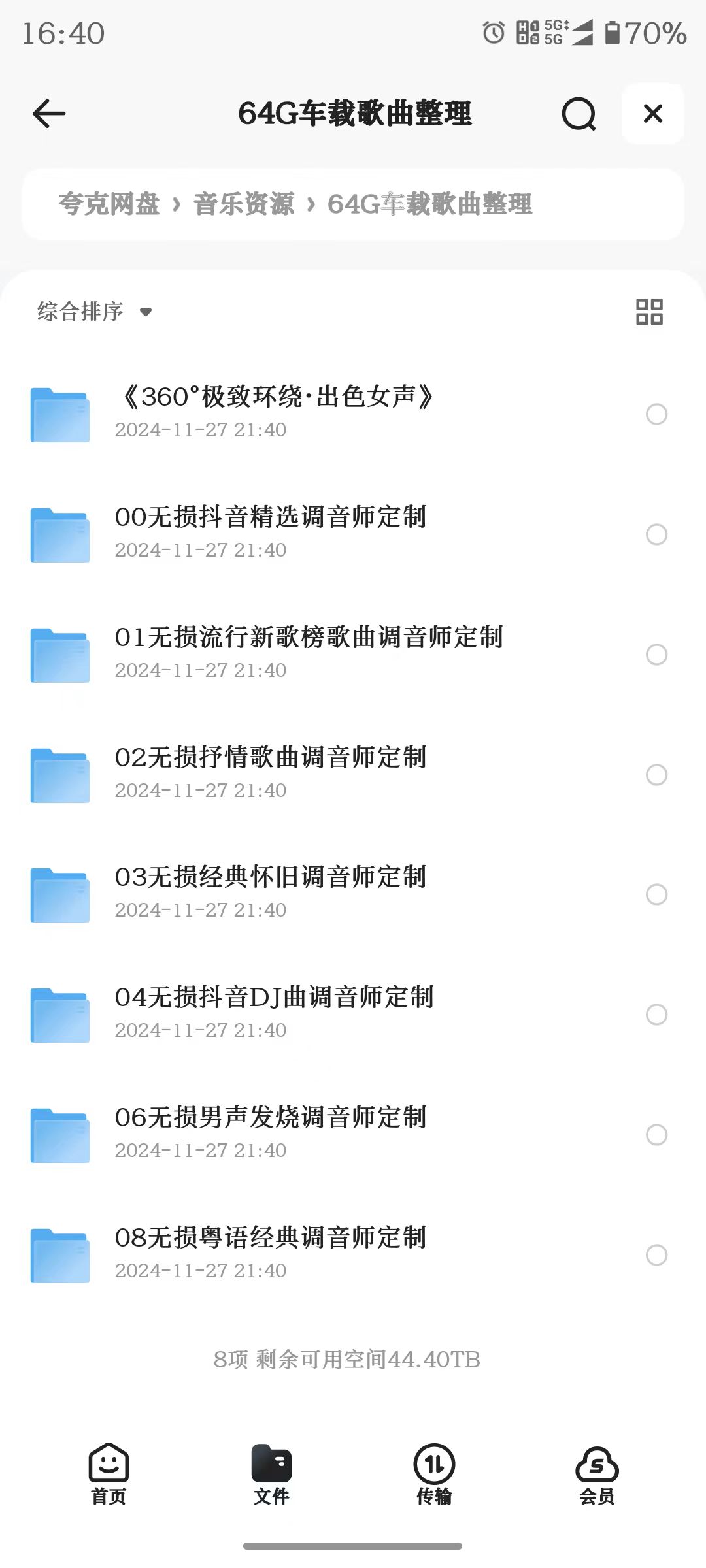706x1568 pixels.
Task: Open the search icon in the title bar
Action: click(578, 114)
